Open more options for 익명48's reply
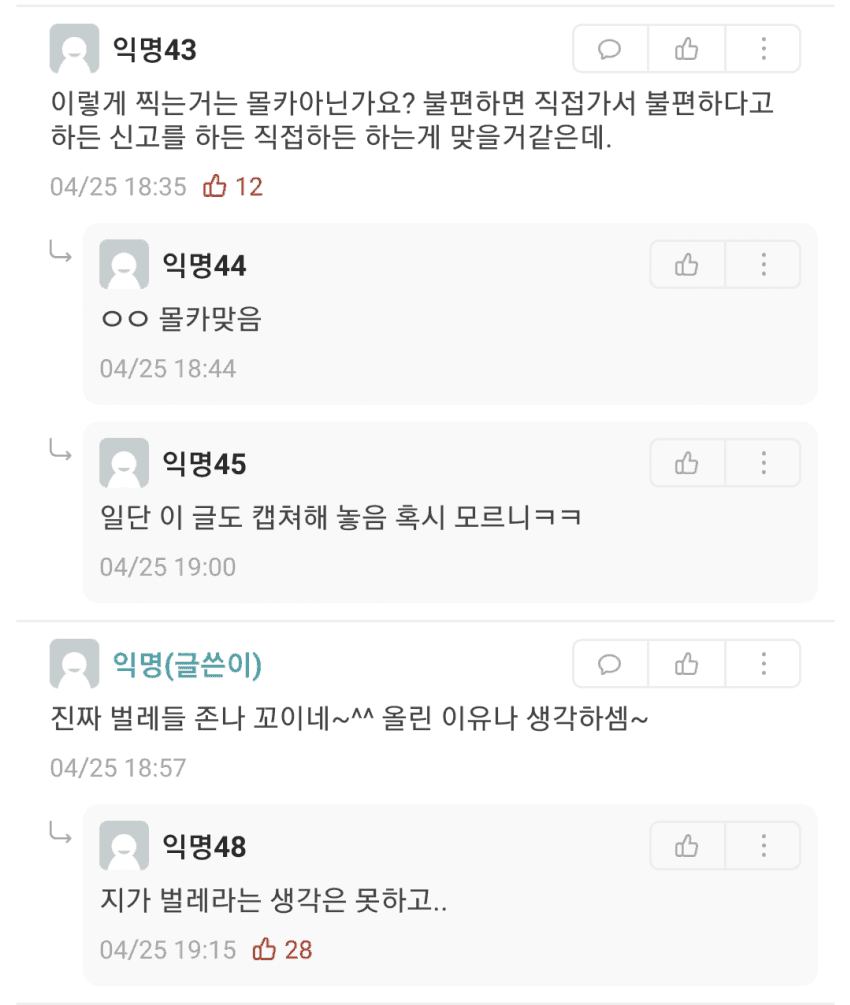 tap(763, 846)
